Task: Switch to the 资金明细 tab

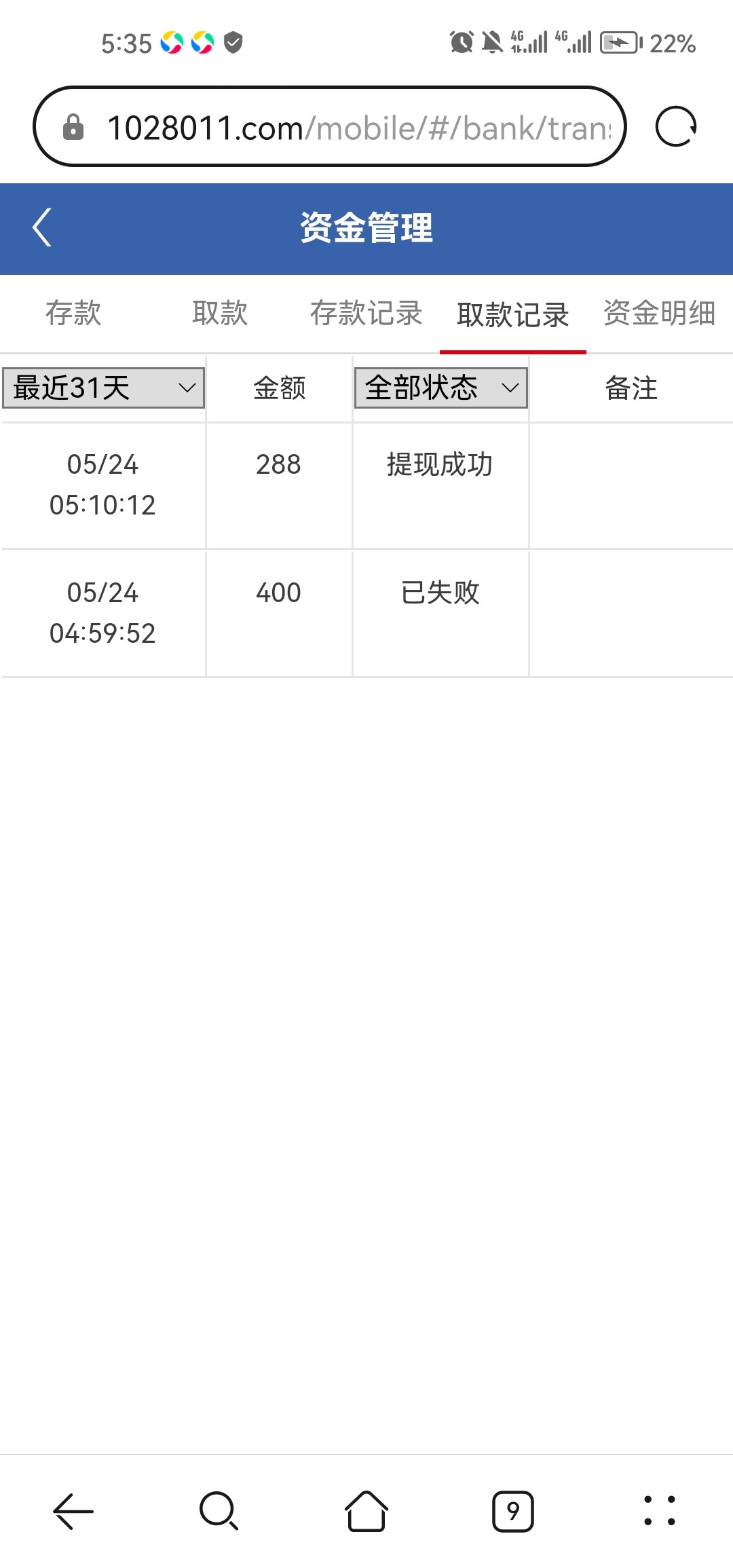Action: (x=657, y=314)
